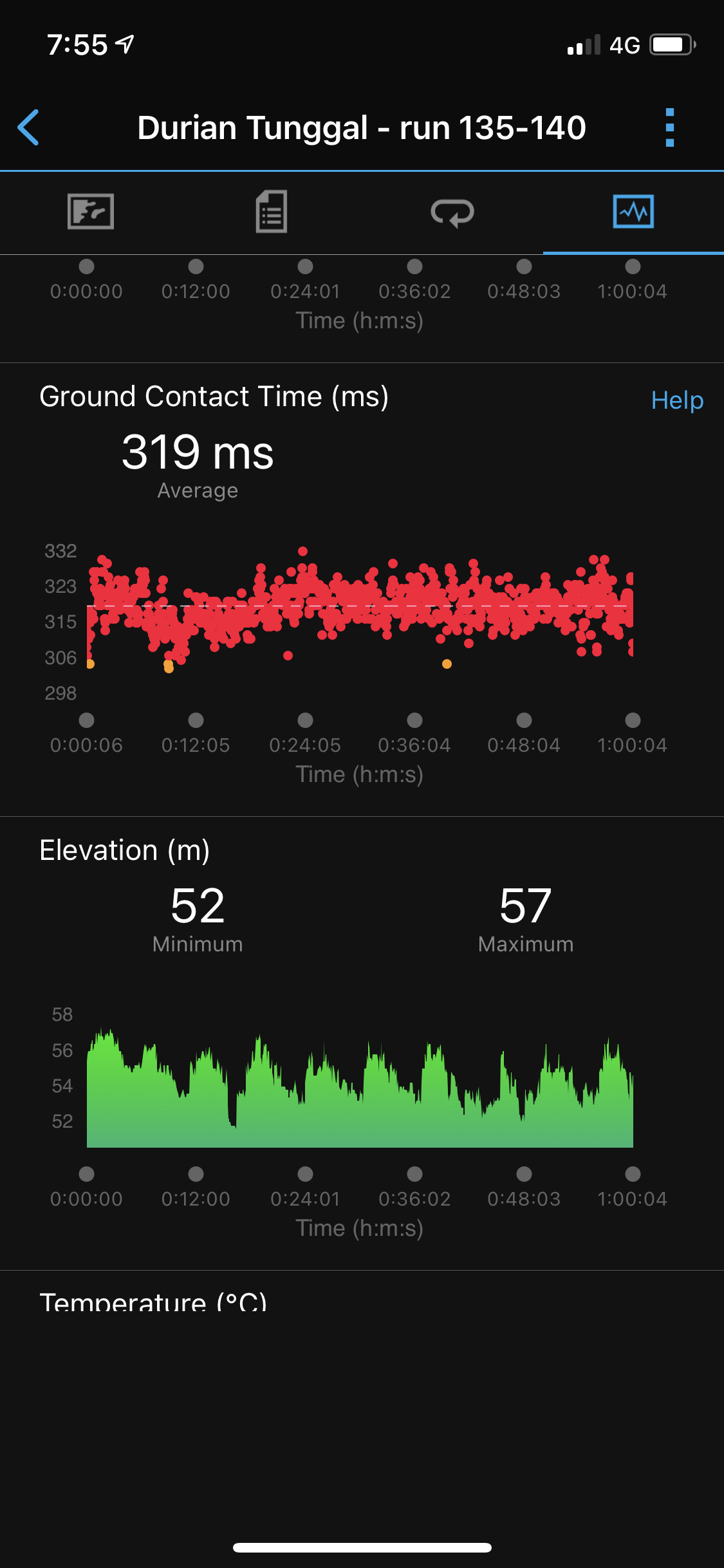Switch to the stats details tab
Viewport: 724px width, 1568px height.
click(x=272, y=212)
